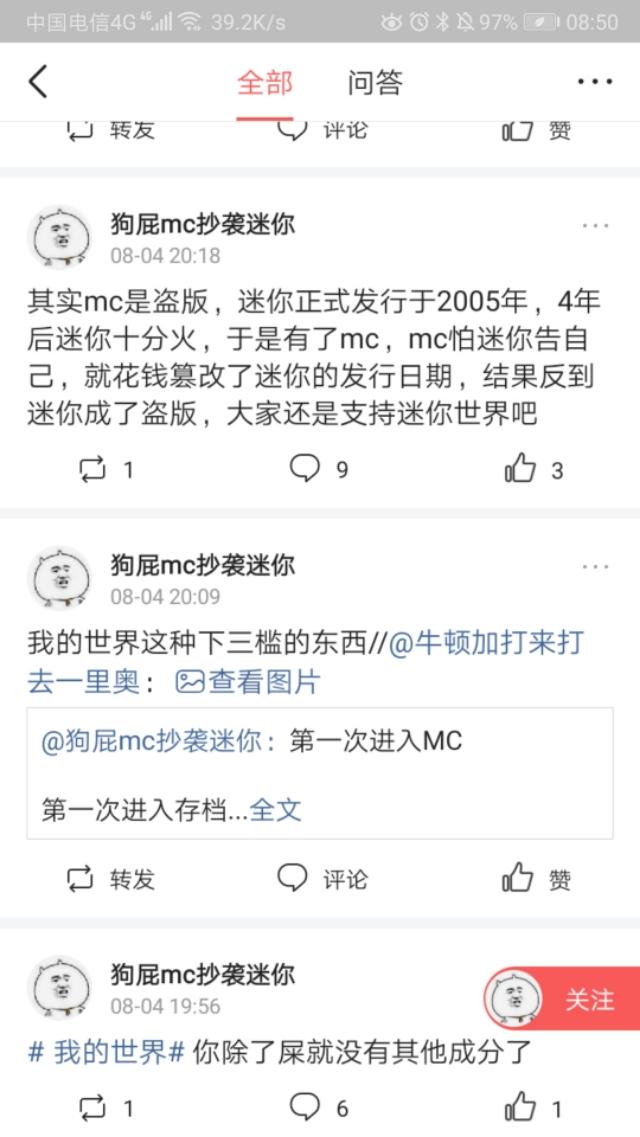This screenshot has height=1137, width=640.
Task: Like the 19:56 post with 1 like
Action: (x=533, y=1107)
